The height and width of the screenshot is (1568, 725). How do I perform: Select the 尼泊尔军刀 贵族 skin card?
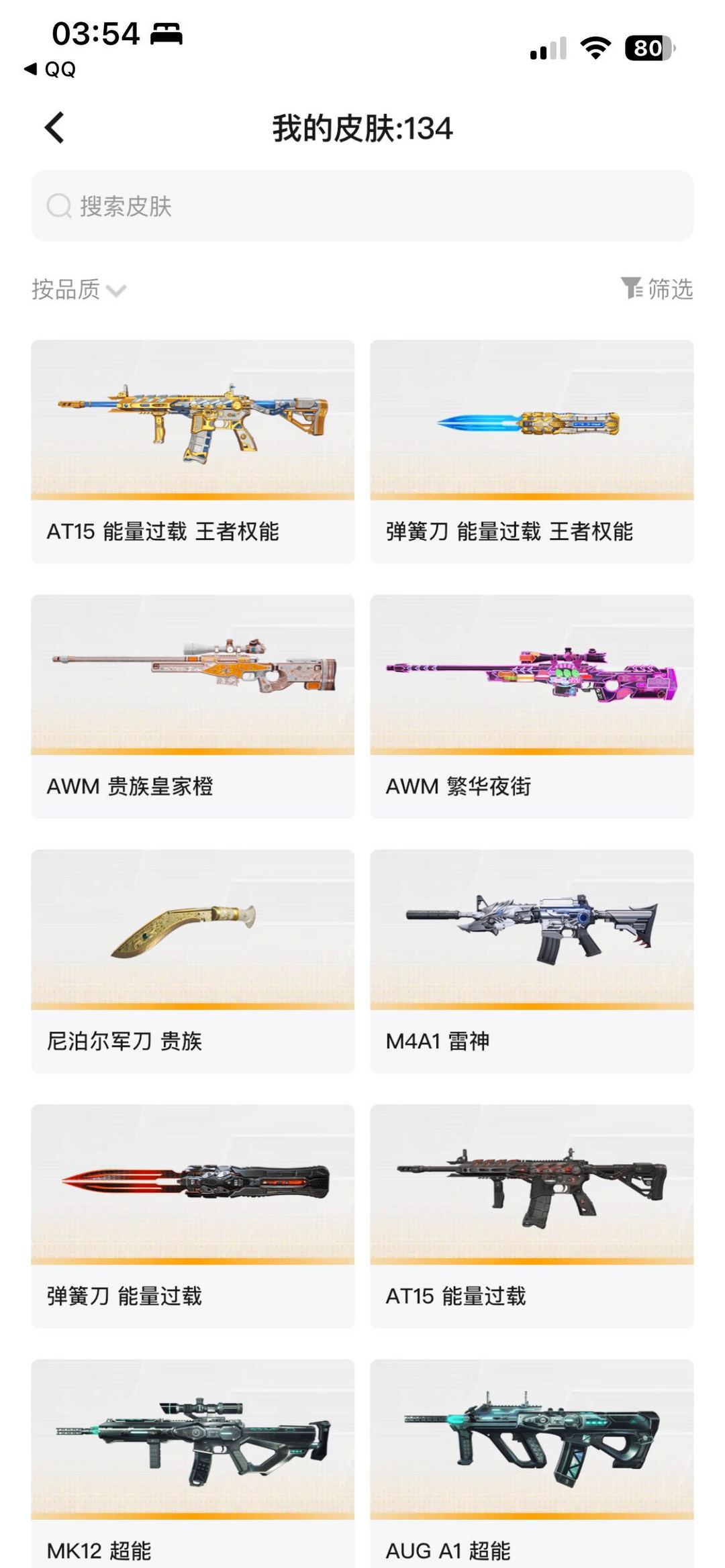(193, 961)
